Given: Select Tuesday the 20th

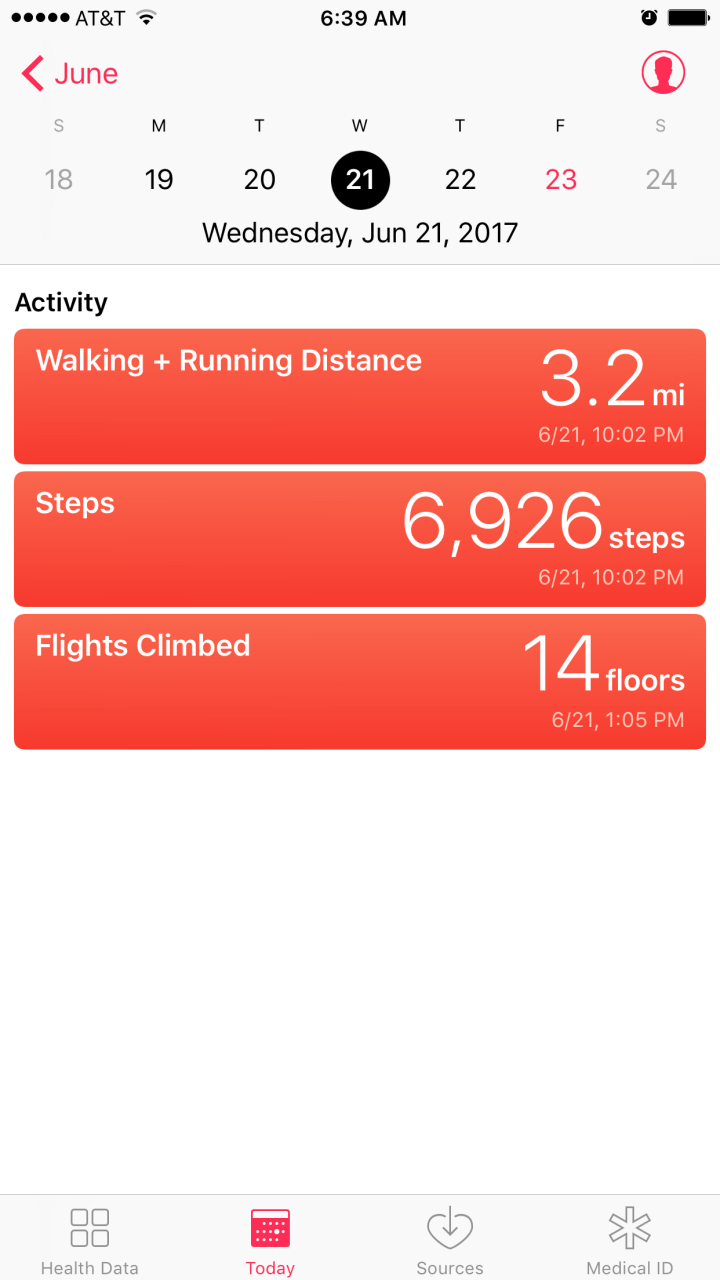Looking at the screenshot, I should pyautogui.click(x=259, y=180).
